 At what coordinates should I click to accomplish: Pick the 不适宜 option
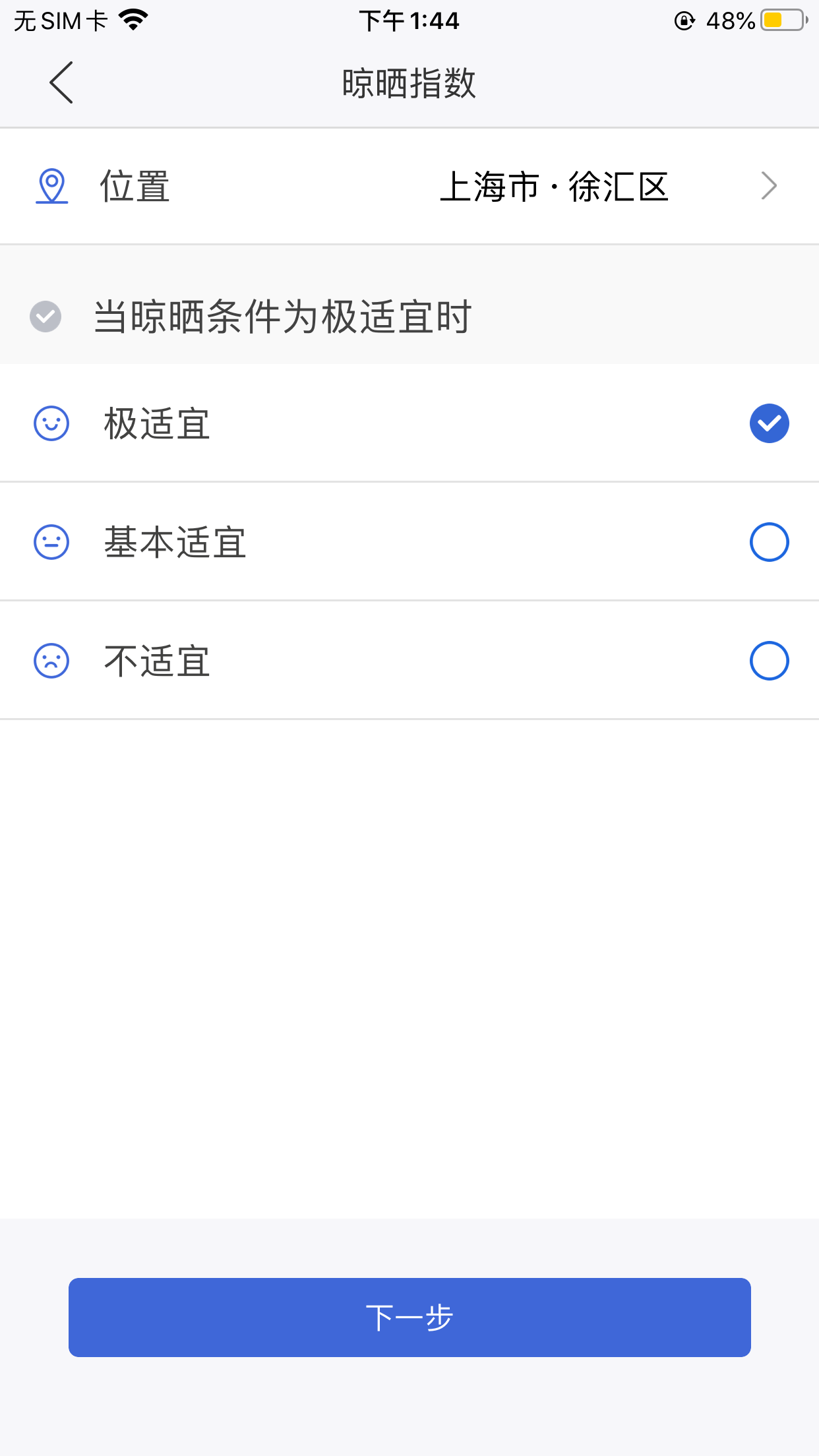click(409, 660)
